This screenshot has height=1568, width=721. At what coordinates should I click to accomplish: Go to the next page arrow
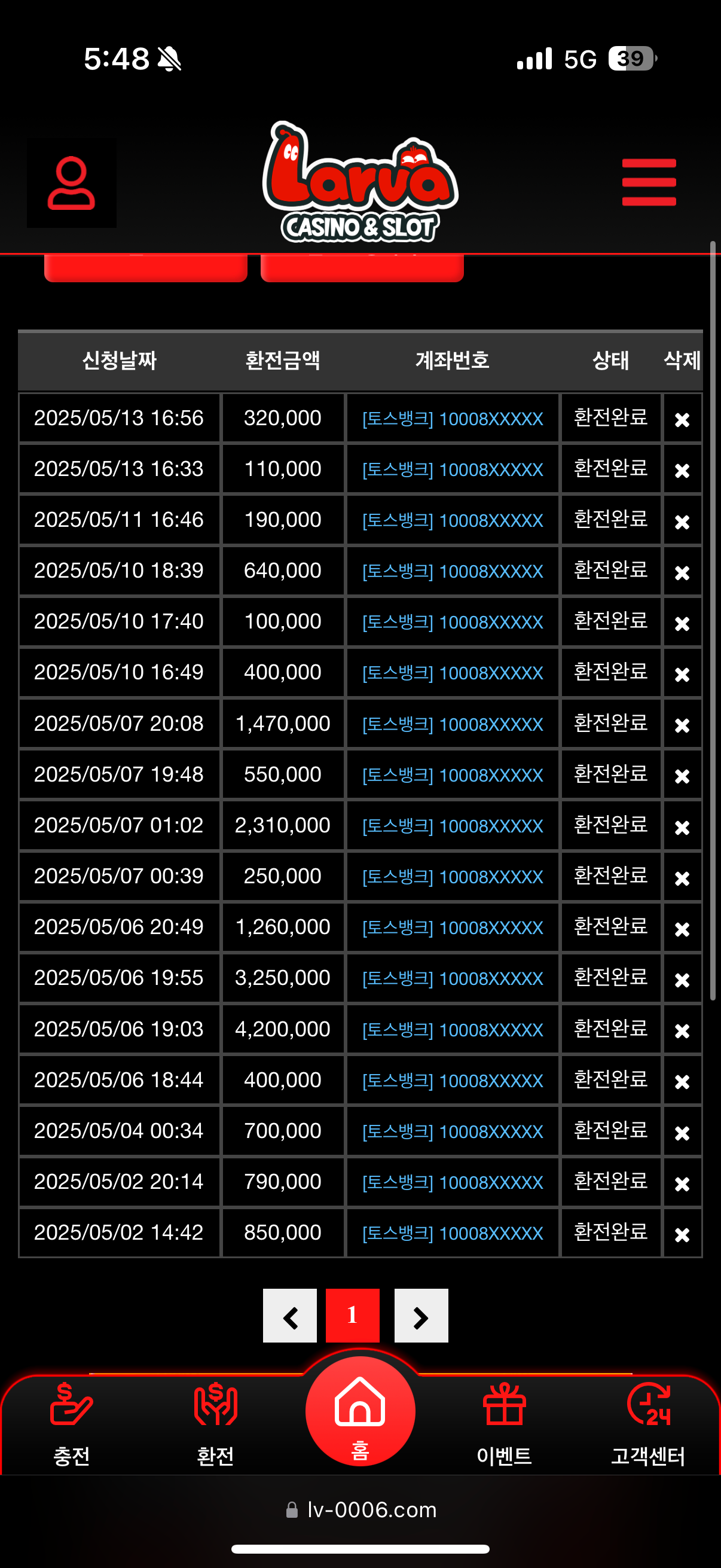(421, 1316)
